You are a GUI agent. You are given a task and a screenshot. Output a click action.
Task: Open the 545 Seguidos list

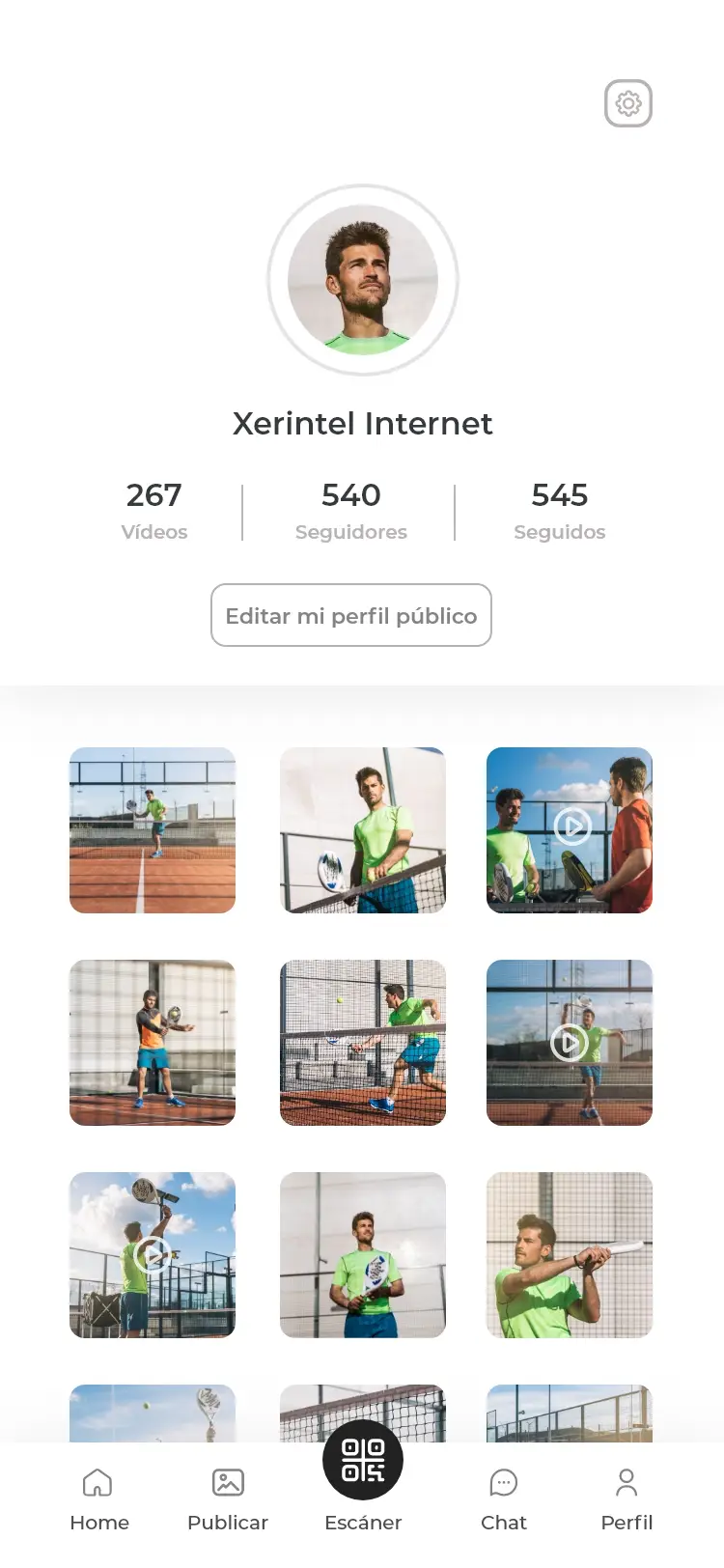point(560,512)
